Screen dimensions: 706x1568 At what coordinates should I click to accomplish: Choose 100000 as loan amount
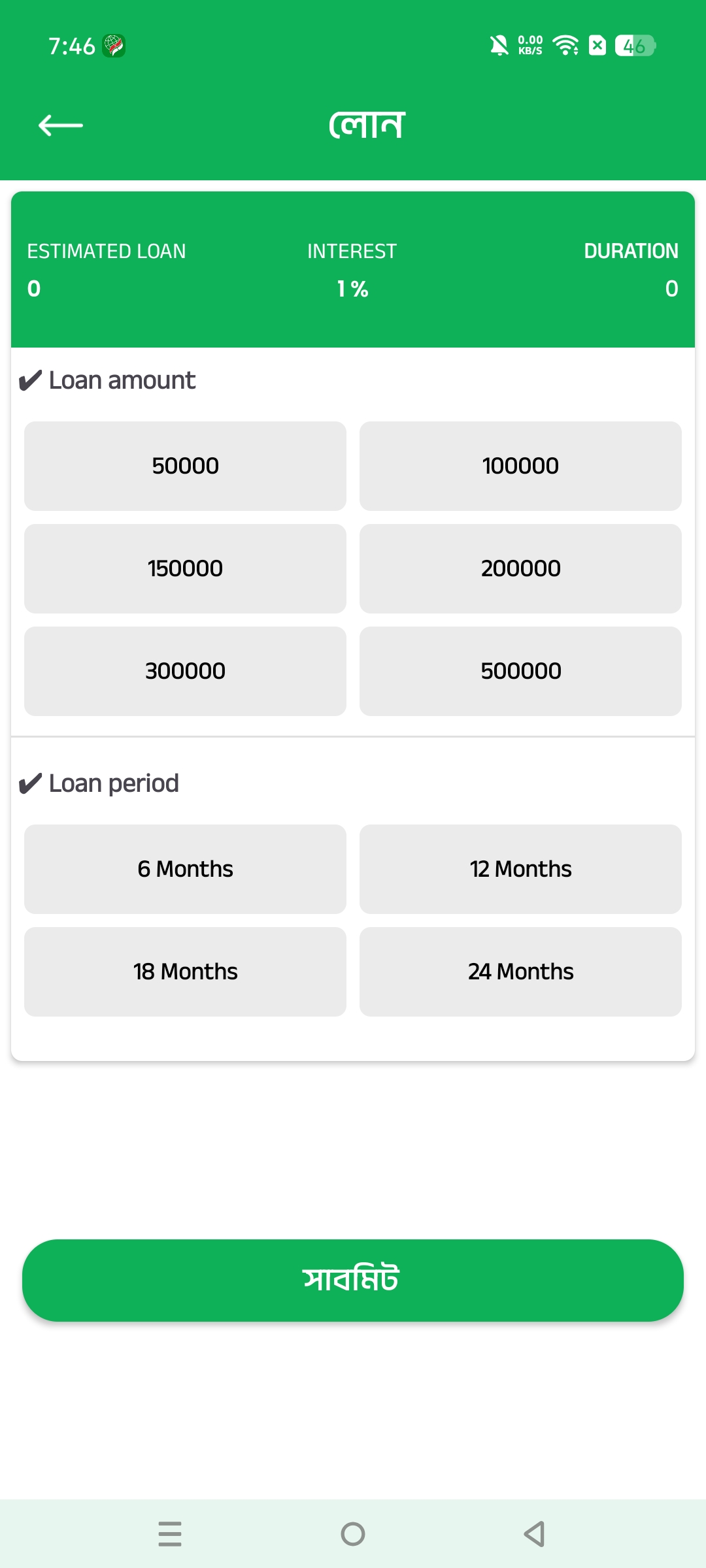click(x=520, y=466)
